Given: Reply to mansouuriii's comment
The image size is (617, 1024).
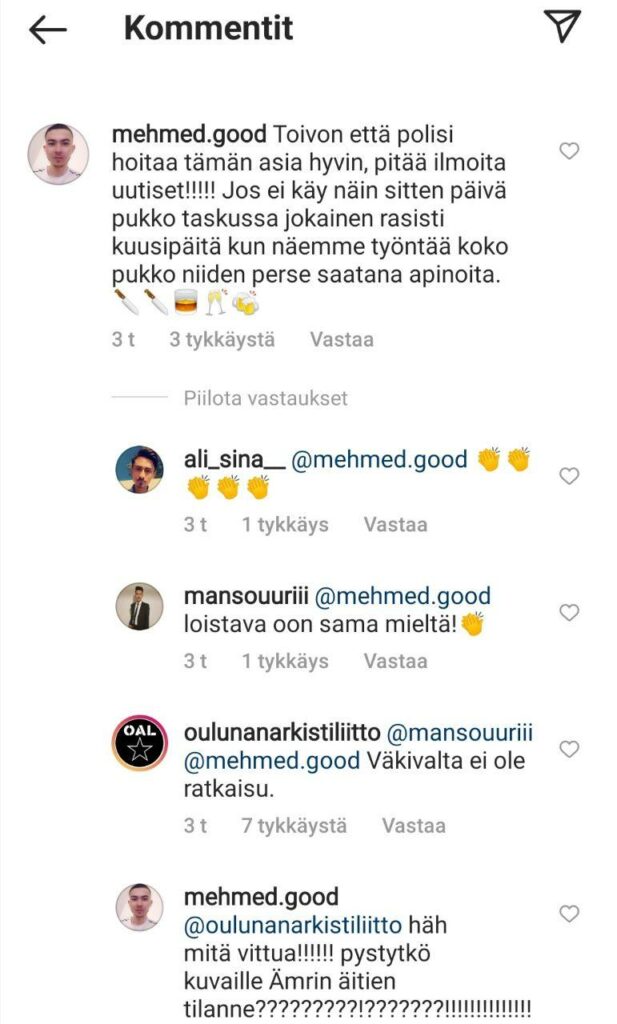Looking at the screenshot, I should [395, 661].
